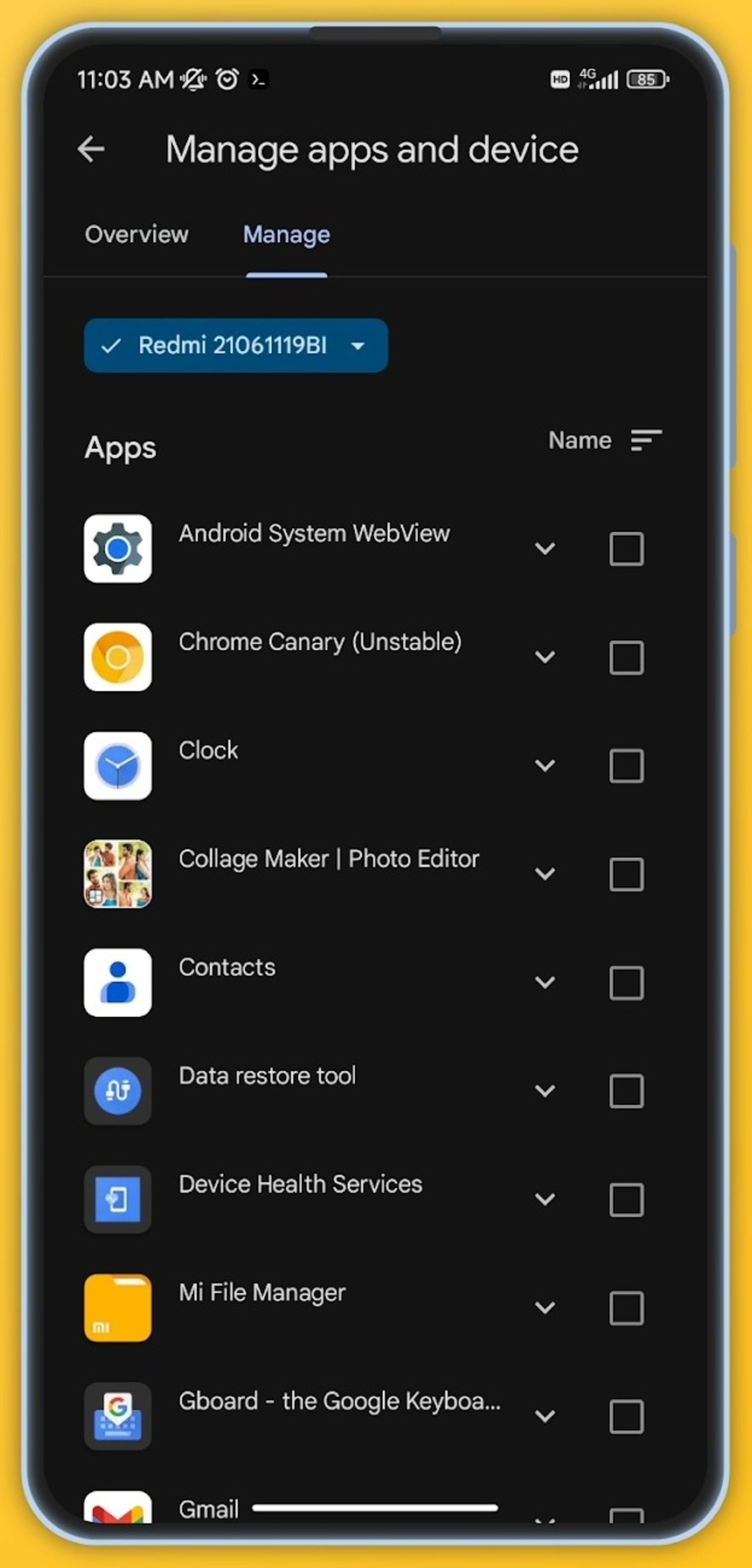
Task: Tick the checkbox for Clock
Action: point(626,765)
